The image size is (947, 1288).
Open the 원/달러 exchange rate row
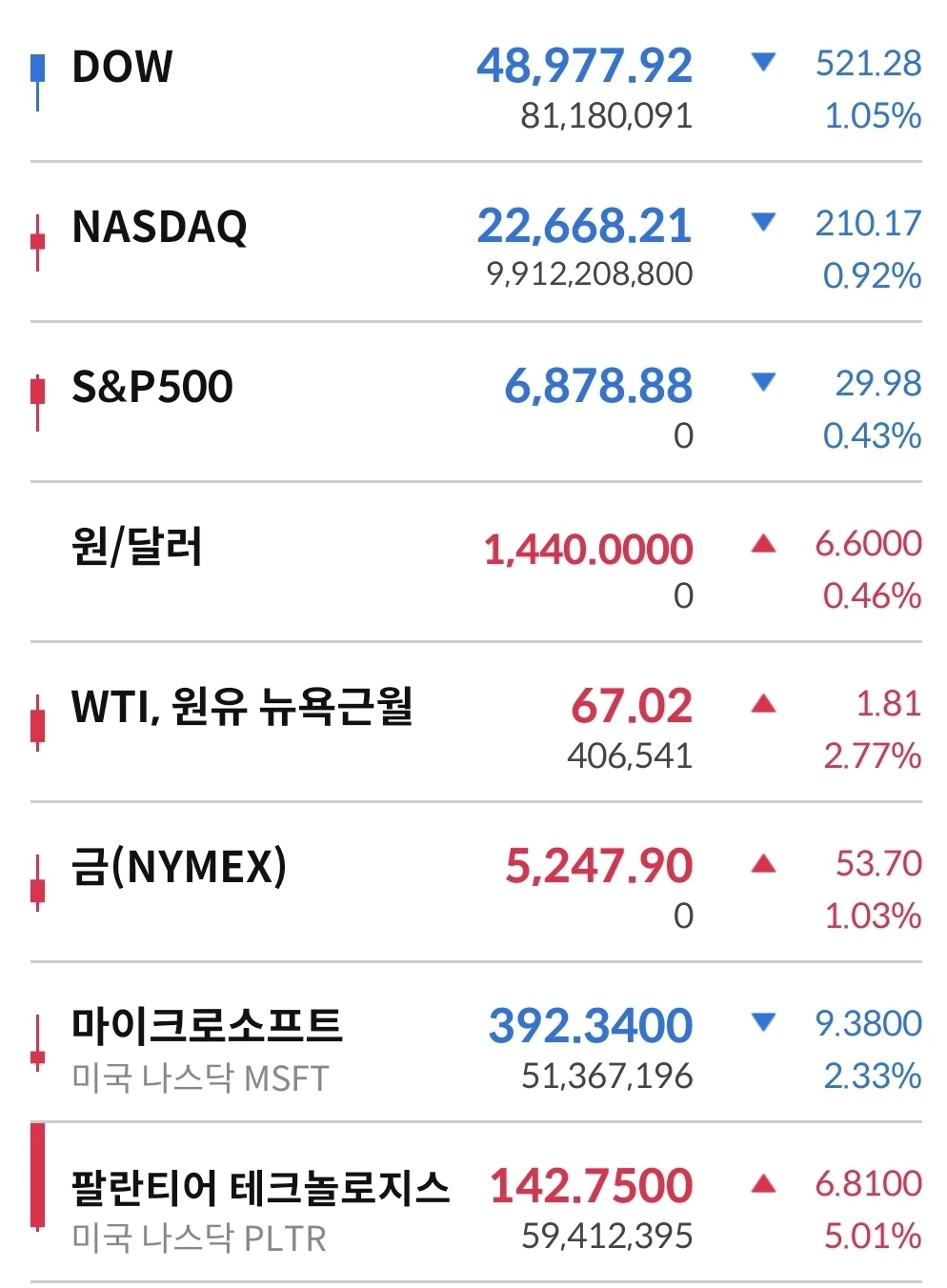(x=137, y=548)
